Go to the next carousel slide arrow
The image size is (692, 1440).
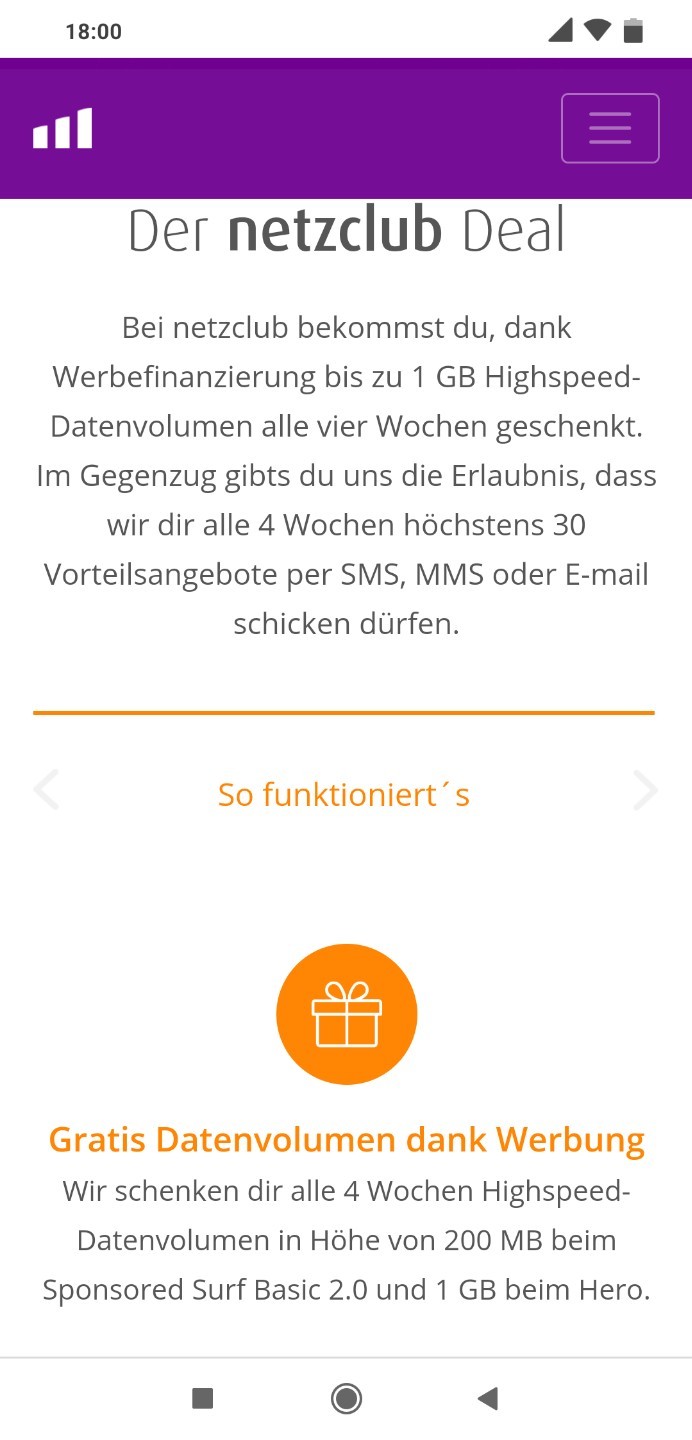(646, 790)
